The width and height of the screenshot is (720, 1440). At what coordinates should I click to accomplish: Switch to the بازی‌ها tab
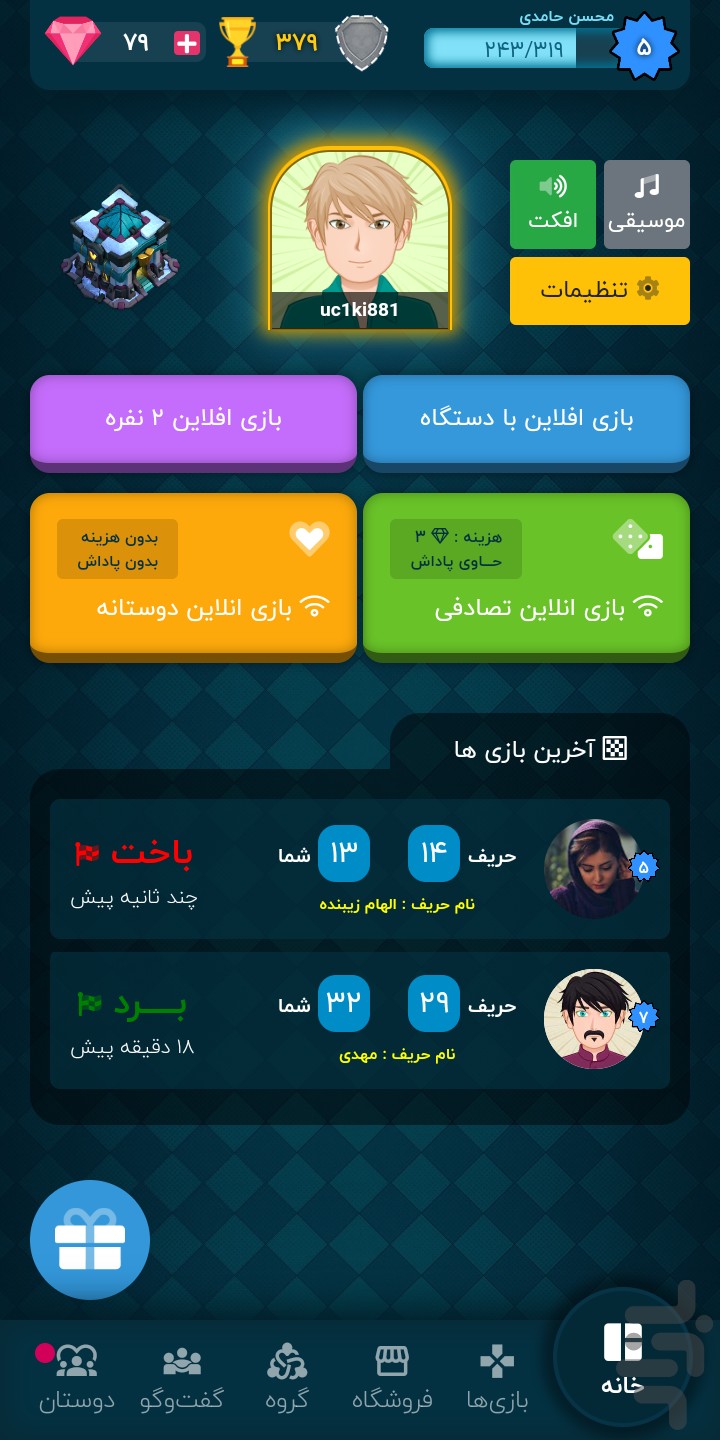tap(498, 1378)
